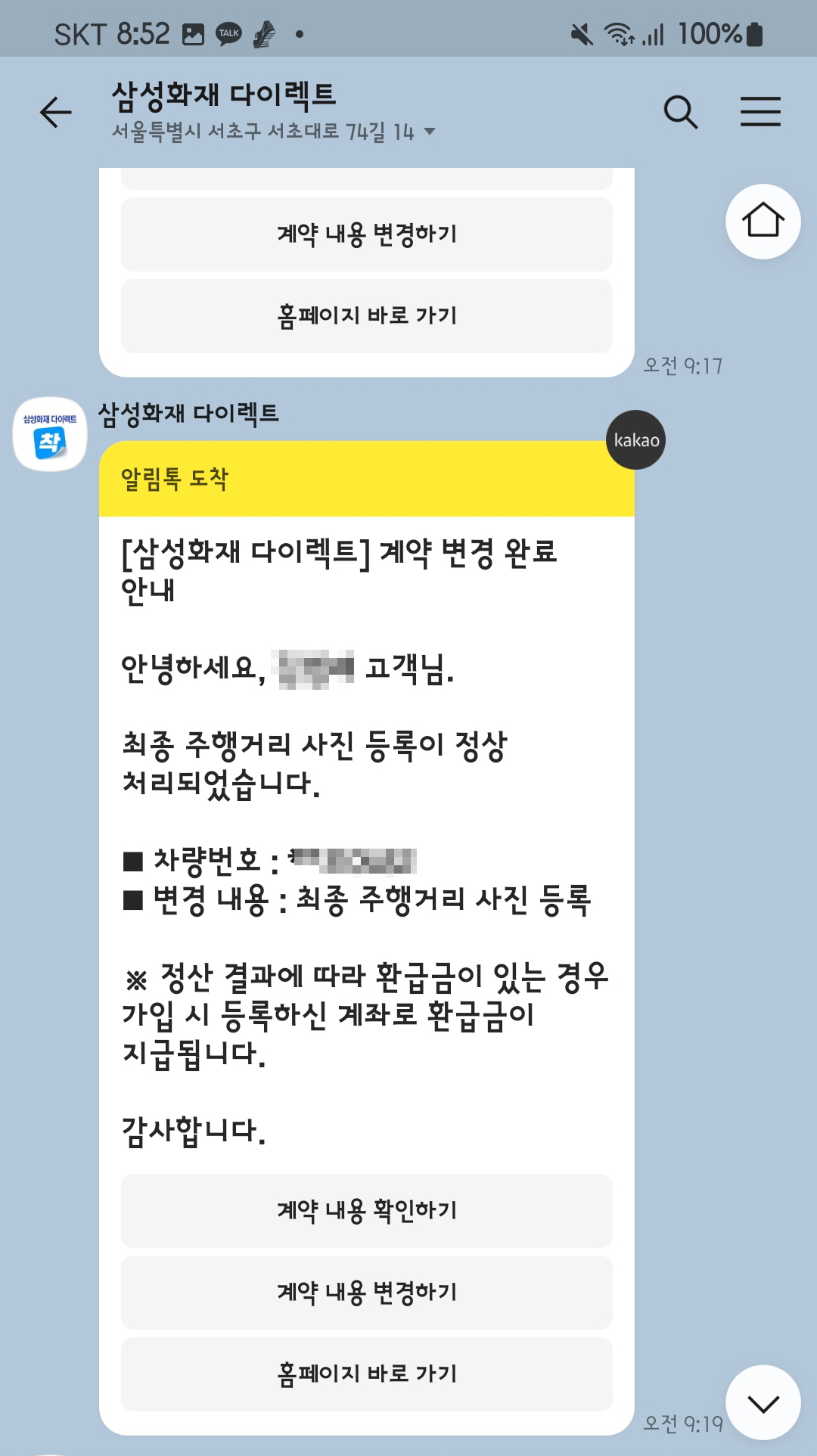Tap the kakao badge on the message

[636, 440]
